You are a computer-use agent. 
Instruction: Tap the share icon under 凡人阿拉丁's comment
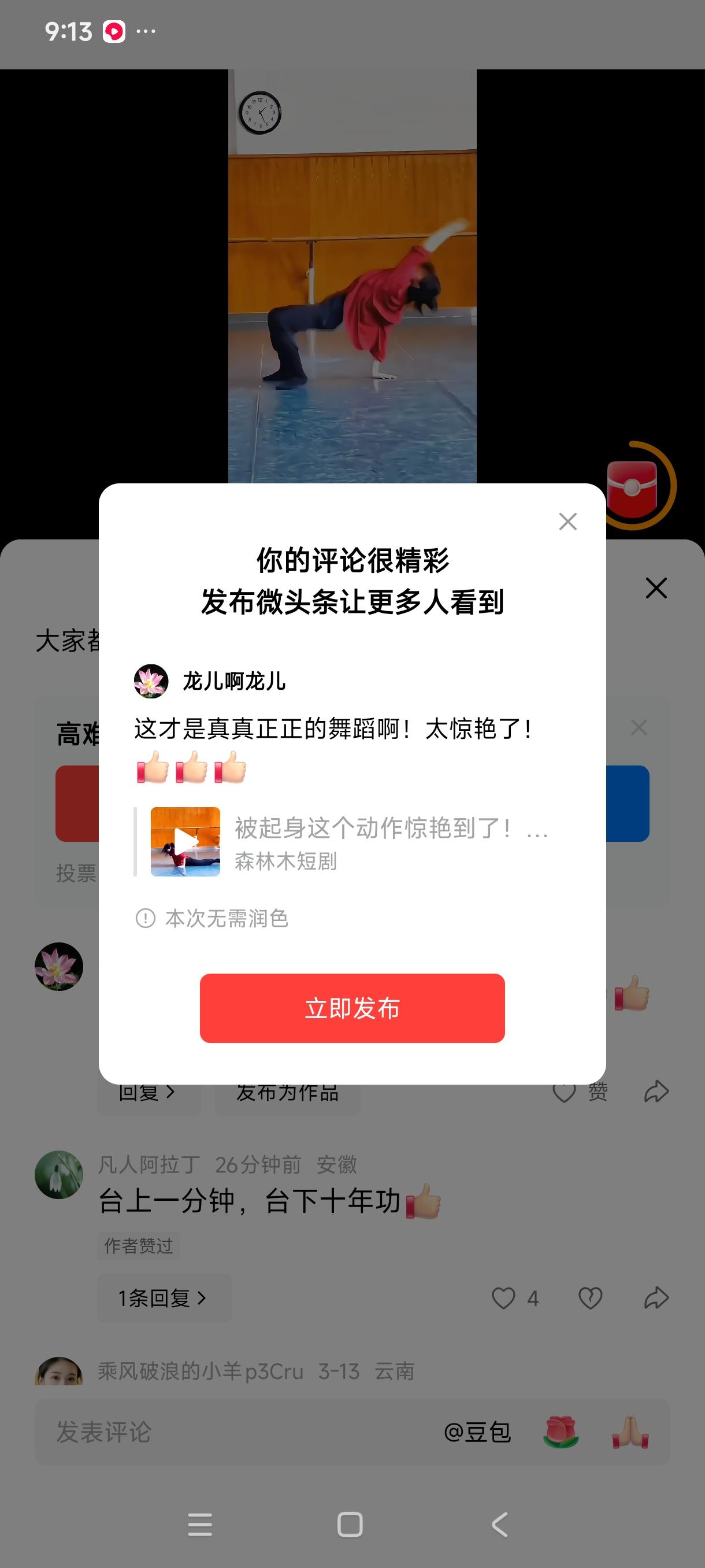[x=656, y=1297]
